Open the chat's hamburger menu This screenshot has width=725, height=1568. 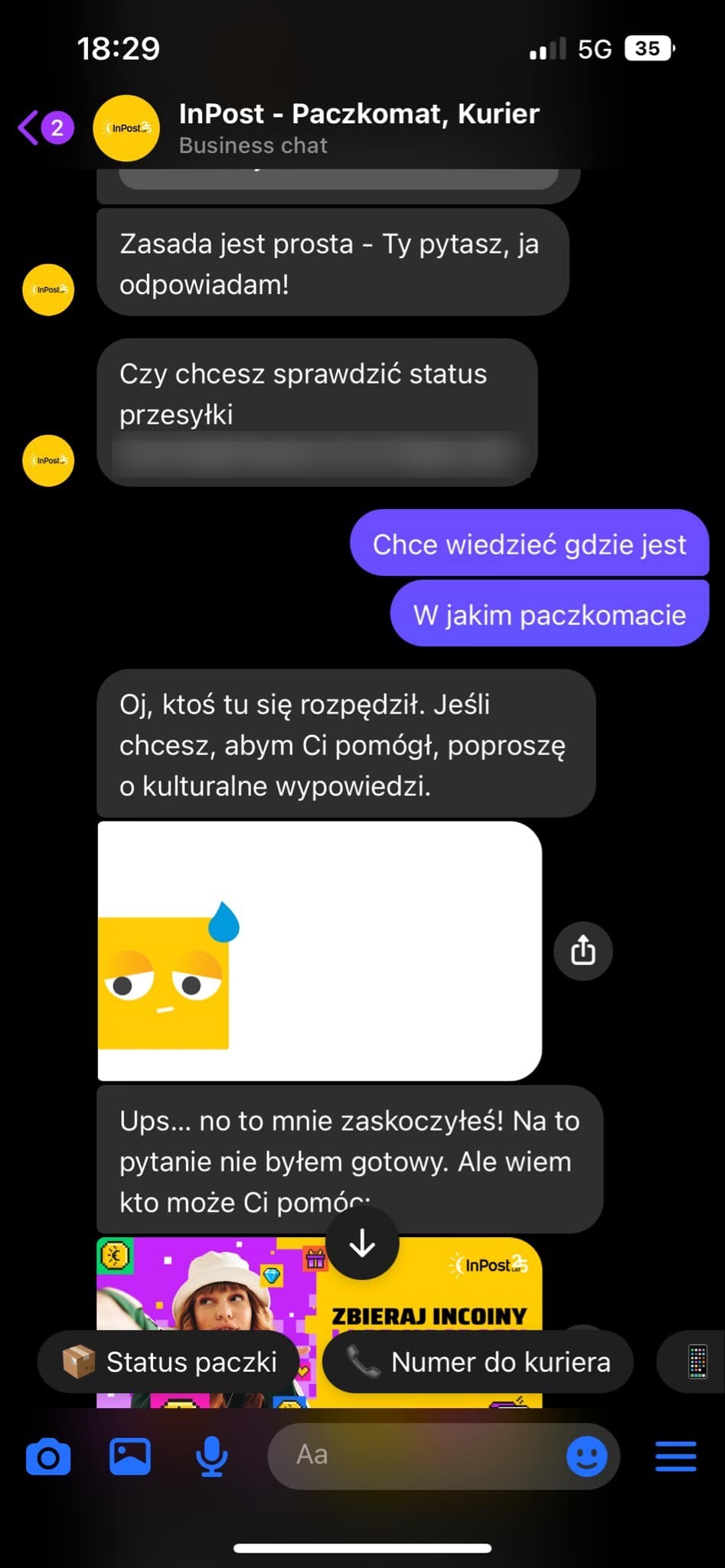click(x=676, y=1456)
